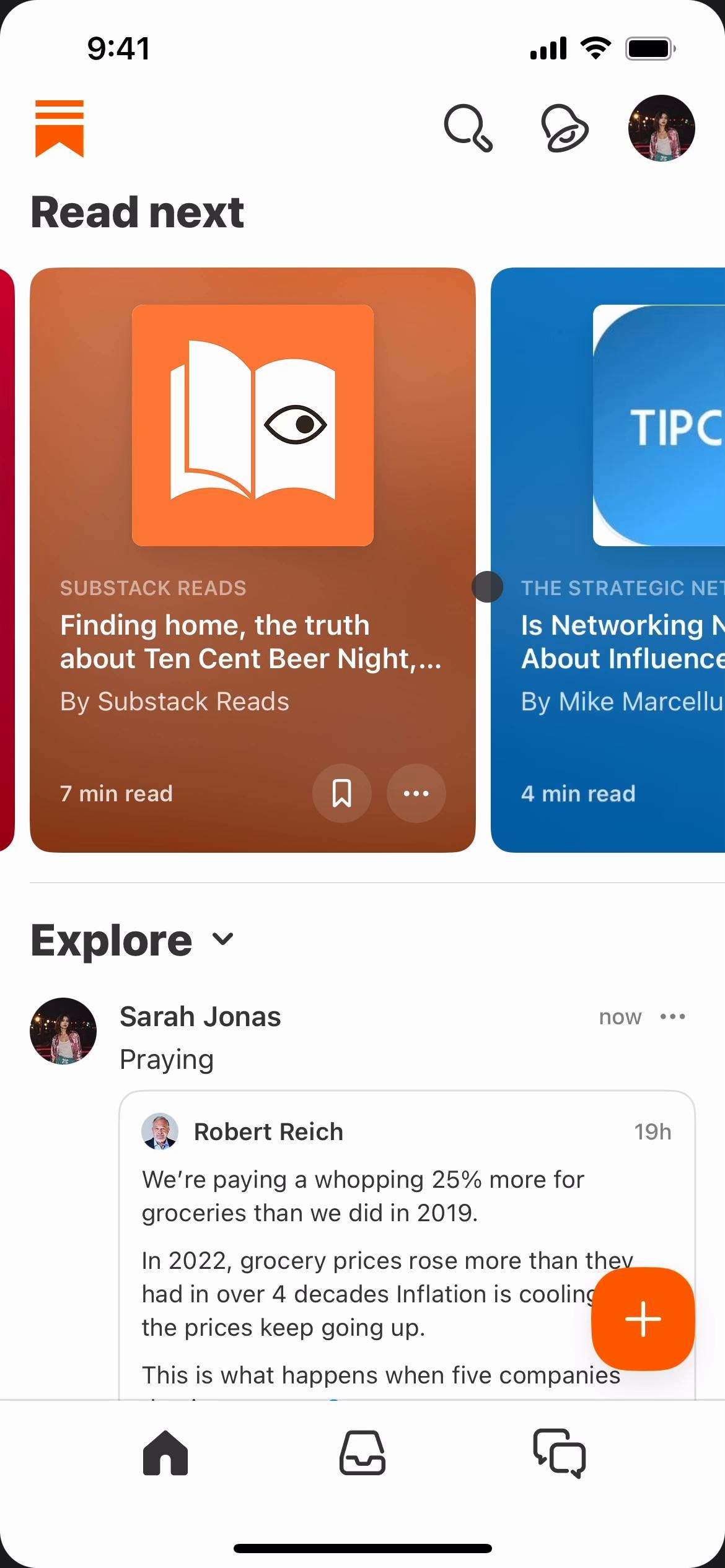Create a new note with plus button
The image size is (725, 1568).
click(x=643, y=1318)
